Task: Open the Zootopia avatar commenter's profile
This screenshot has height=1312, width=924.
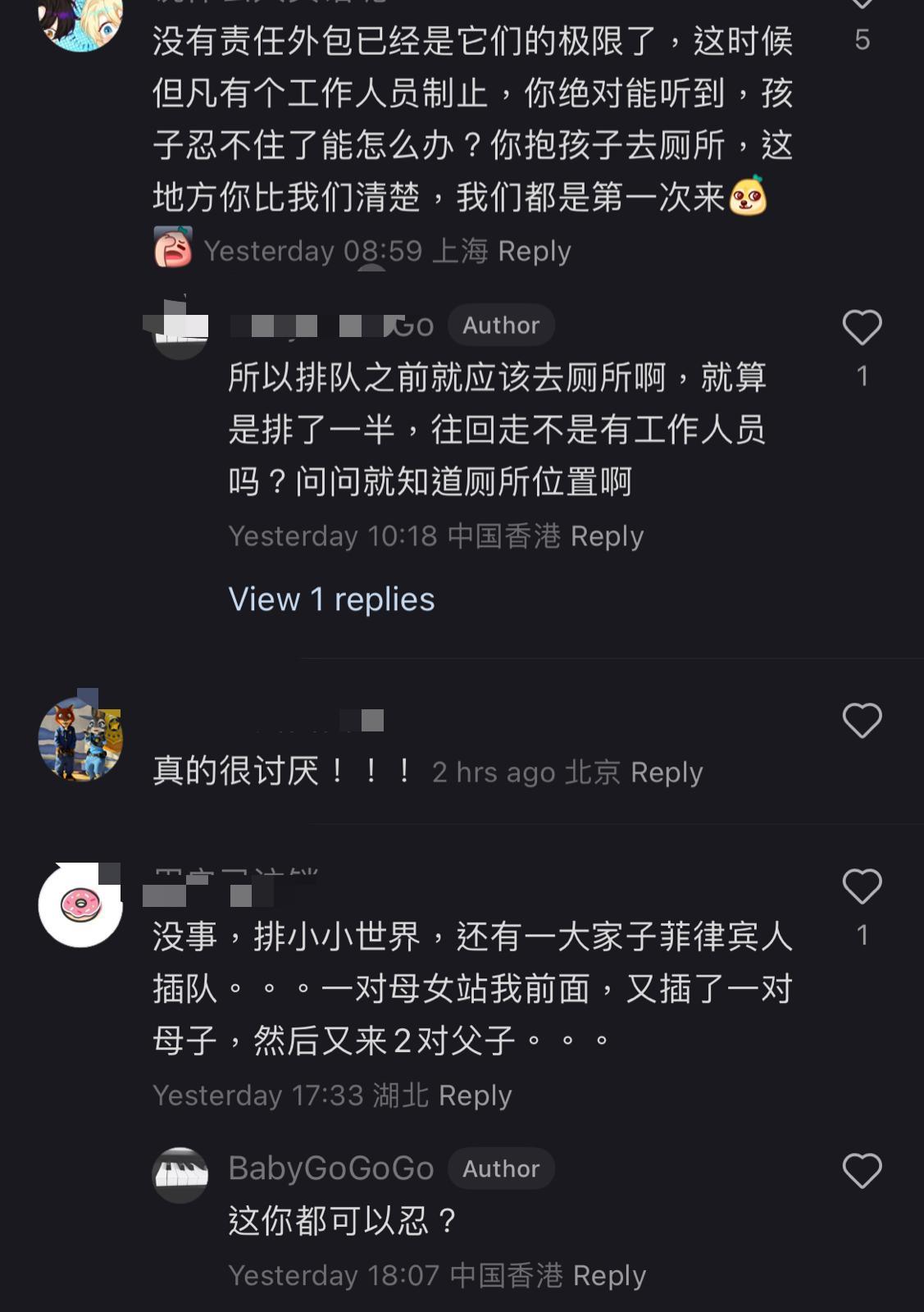Action: click(x=80, y=740)
